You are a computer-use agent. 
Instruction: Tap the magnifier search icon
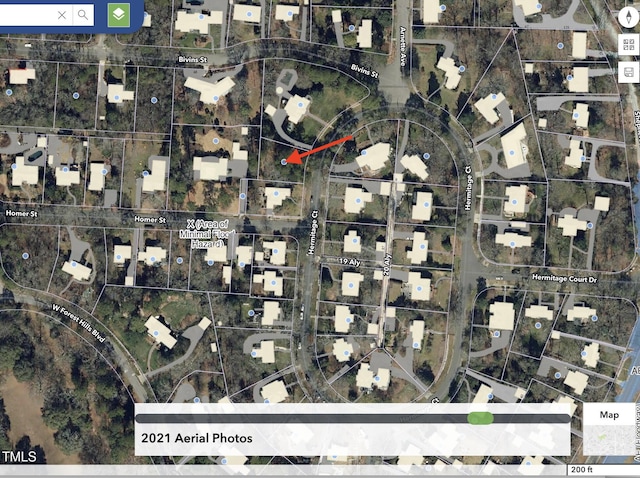click(x=83, y=15)
